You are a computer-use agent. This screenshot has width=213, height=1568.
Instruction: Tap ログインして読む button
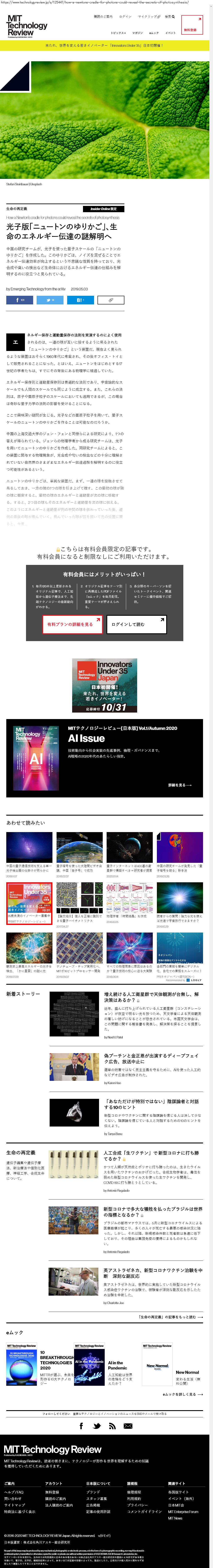pos(136,624)
